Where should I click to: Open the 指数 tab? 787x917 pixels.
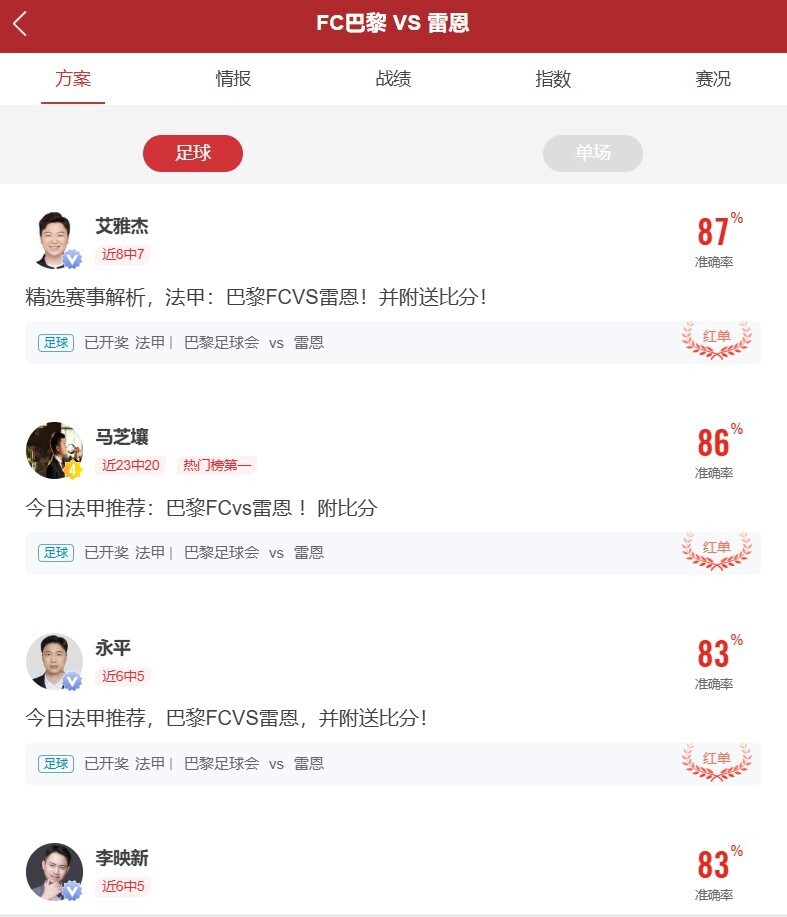coord(553,79)
